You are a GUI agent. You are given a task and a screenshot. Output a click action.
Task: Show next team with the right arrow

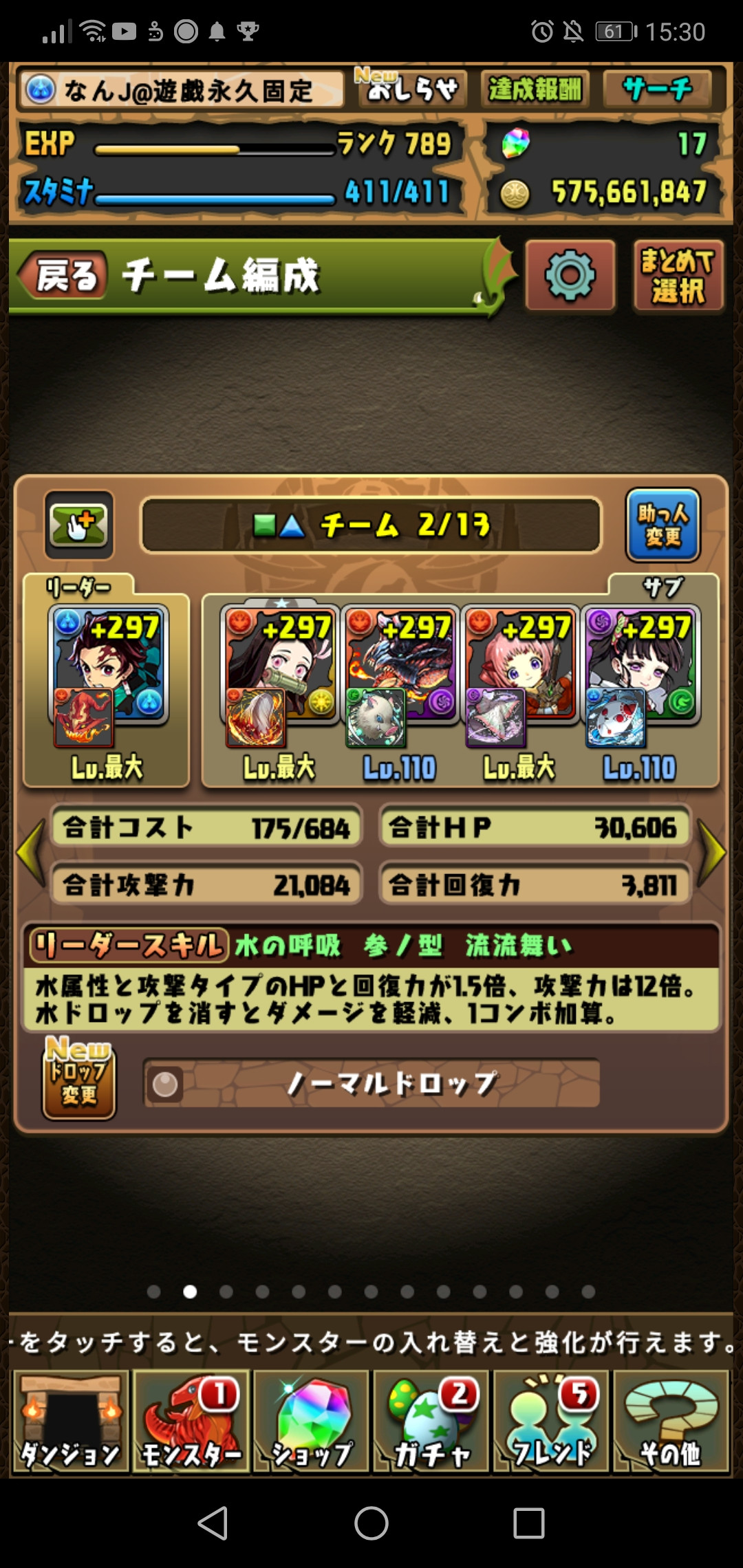point(712,853)
